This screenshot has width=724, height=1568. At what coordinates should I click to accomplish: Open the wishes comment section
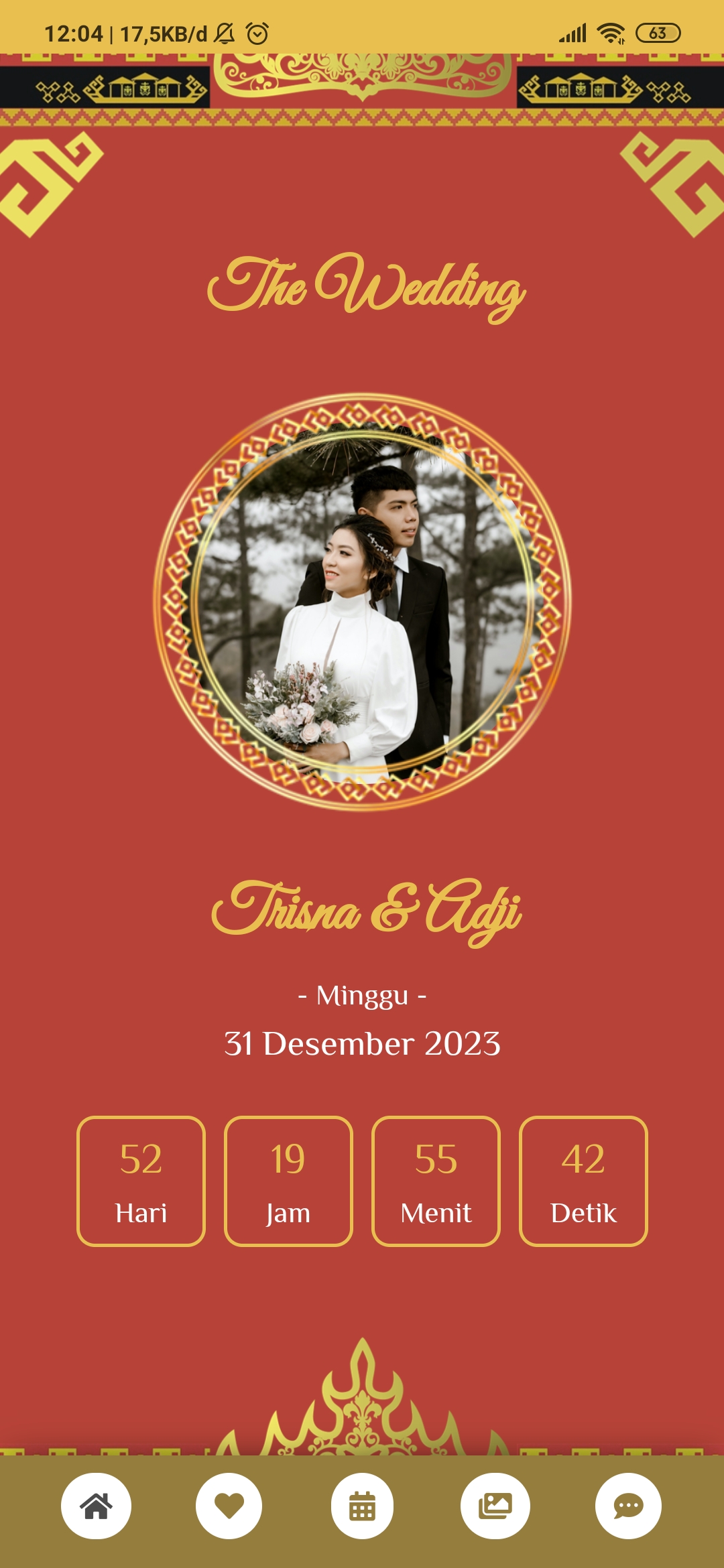[x=628, y=1506]
